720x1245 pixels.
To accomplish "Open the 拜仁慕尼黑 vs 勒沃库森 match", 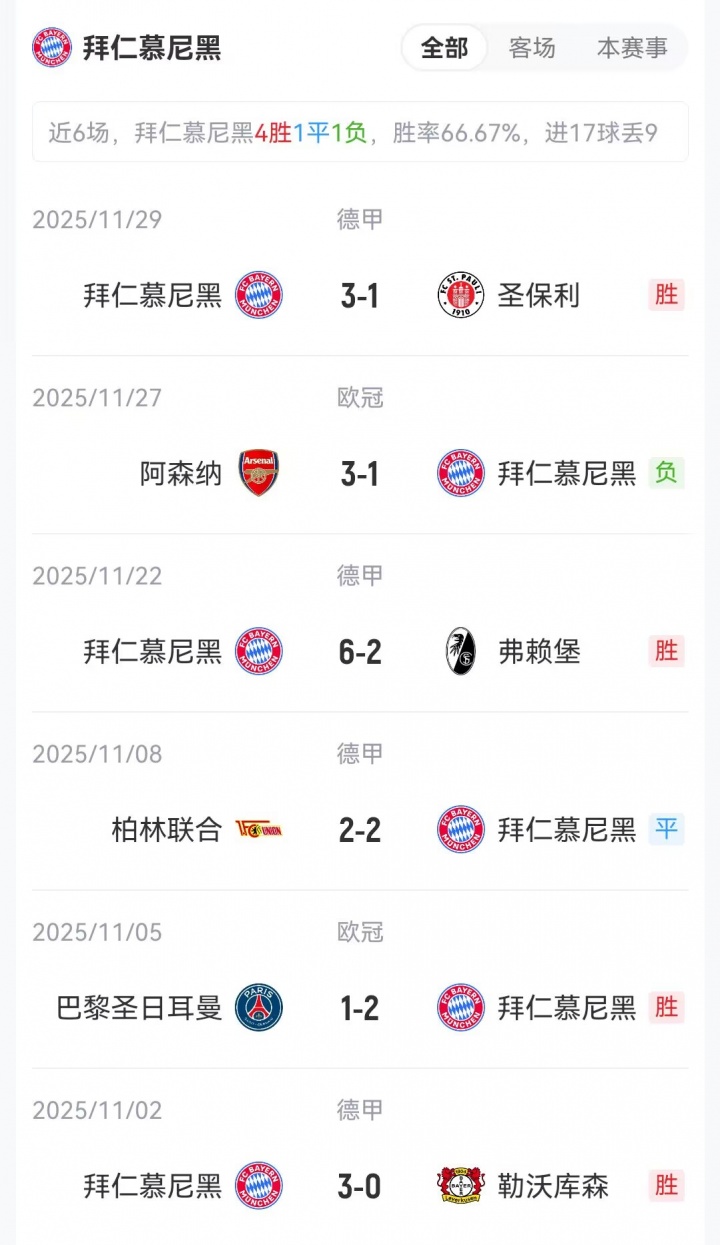I will click(360, 1186).
